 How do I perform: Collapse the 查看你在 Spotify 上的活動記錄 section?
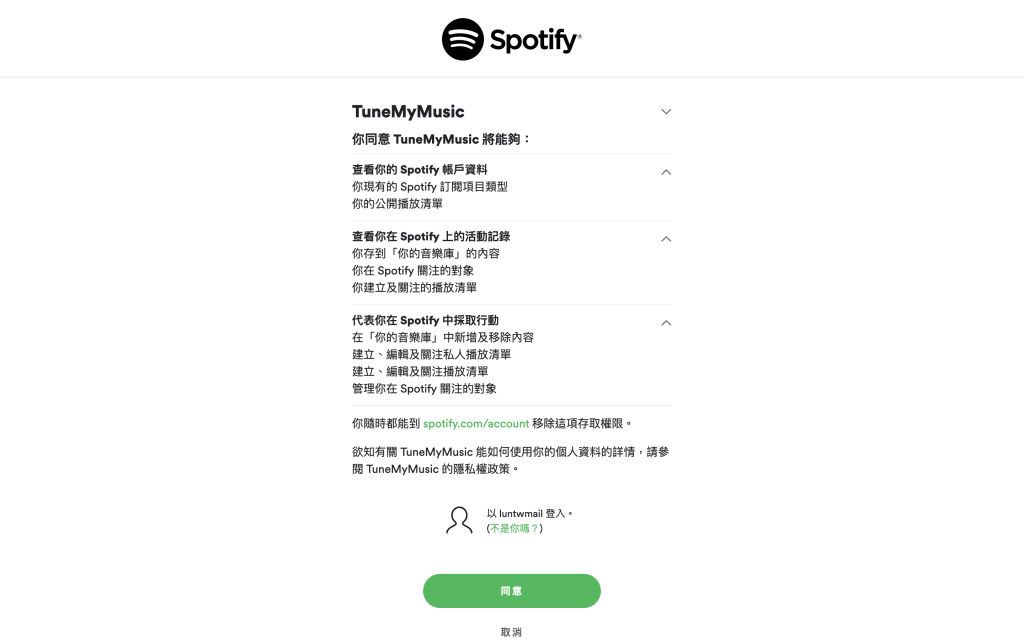pos(665,239)
